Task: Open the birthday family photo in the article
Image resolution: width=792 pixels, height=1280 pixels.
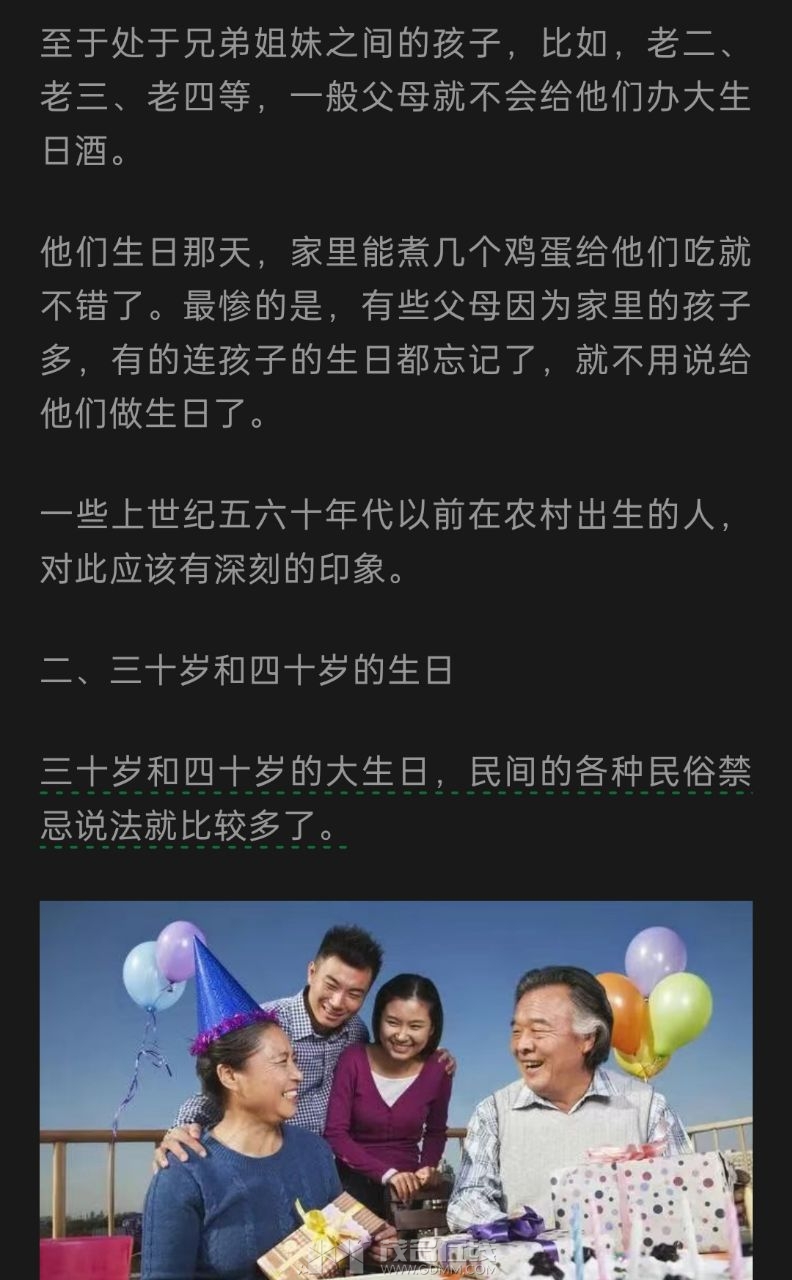Action: (396, 1088)
